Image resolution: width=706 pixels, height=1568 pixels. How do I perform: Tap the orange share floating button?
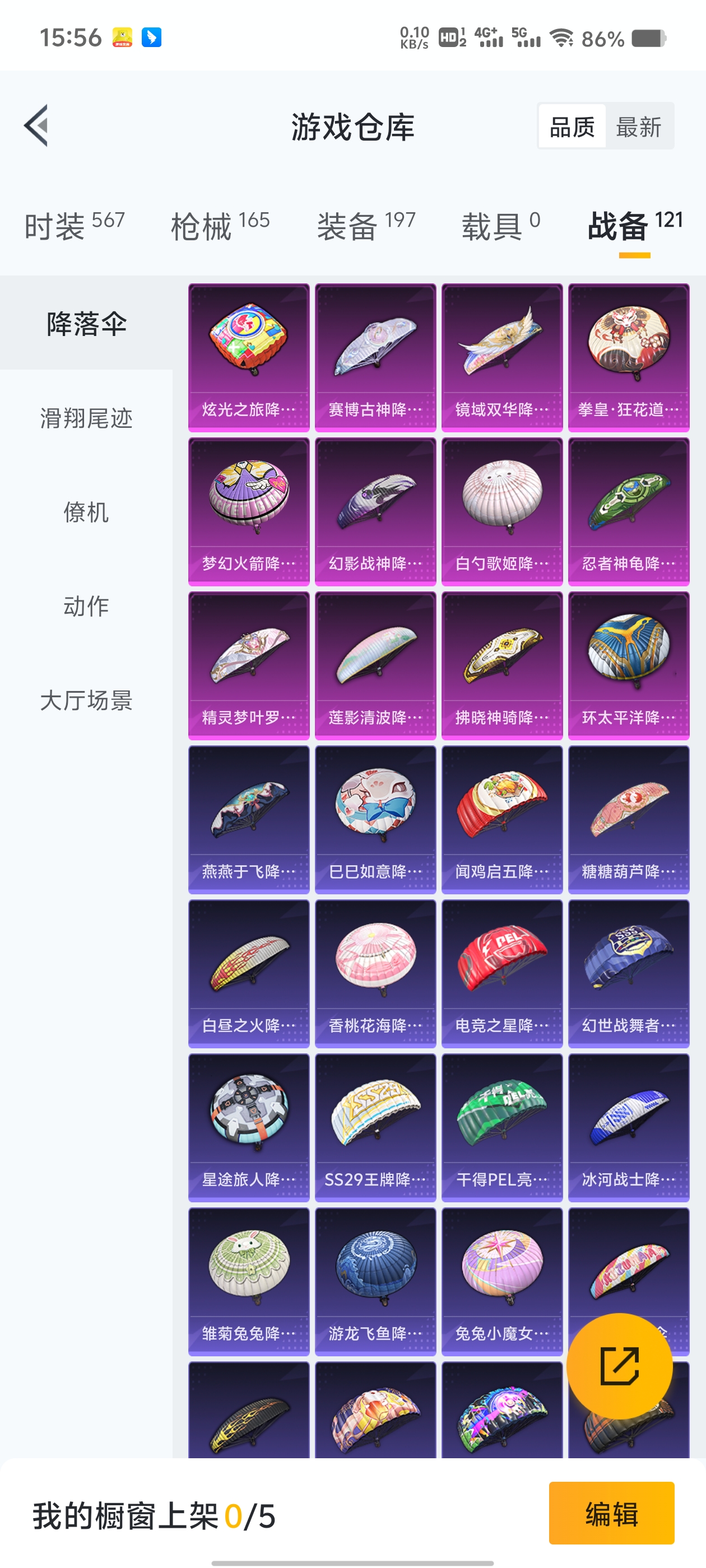point(619,1366)
